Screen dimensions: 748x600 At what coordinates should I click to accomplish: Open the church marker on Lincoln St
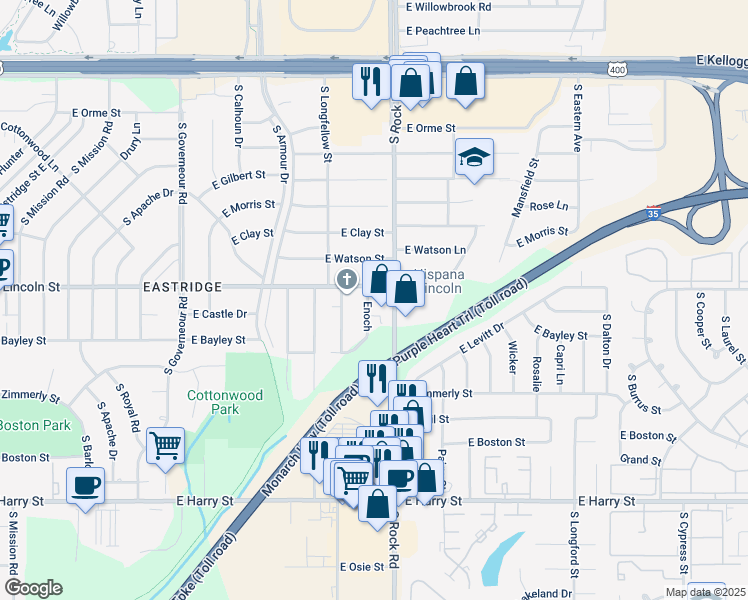pyautogui.click(x=346, y=279)
